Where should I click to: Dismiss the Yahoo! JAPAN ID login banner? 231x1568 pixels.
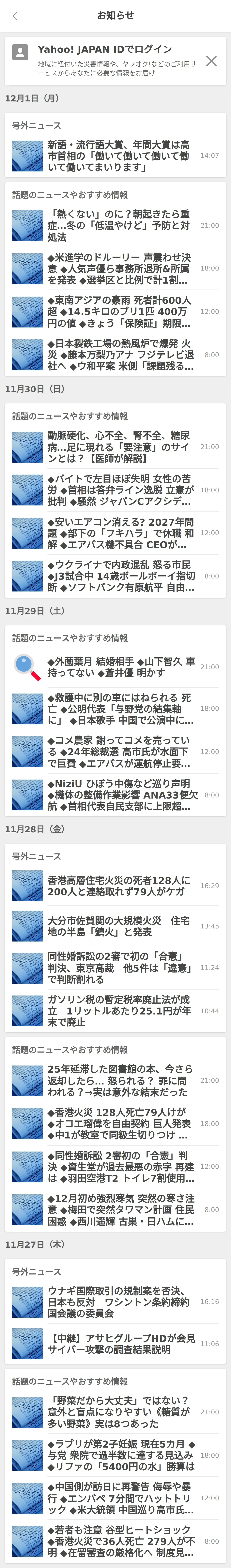tap(211, 61)
